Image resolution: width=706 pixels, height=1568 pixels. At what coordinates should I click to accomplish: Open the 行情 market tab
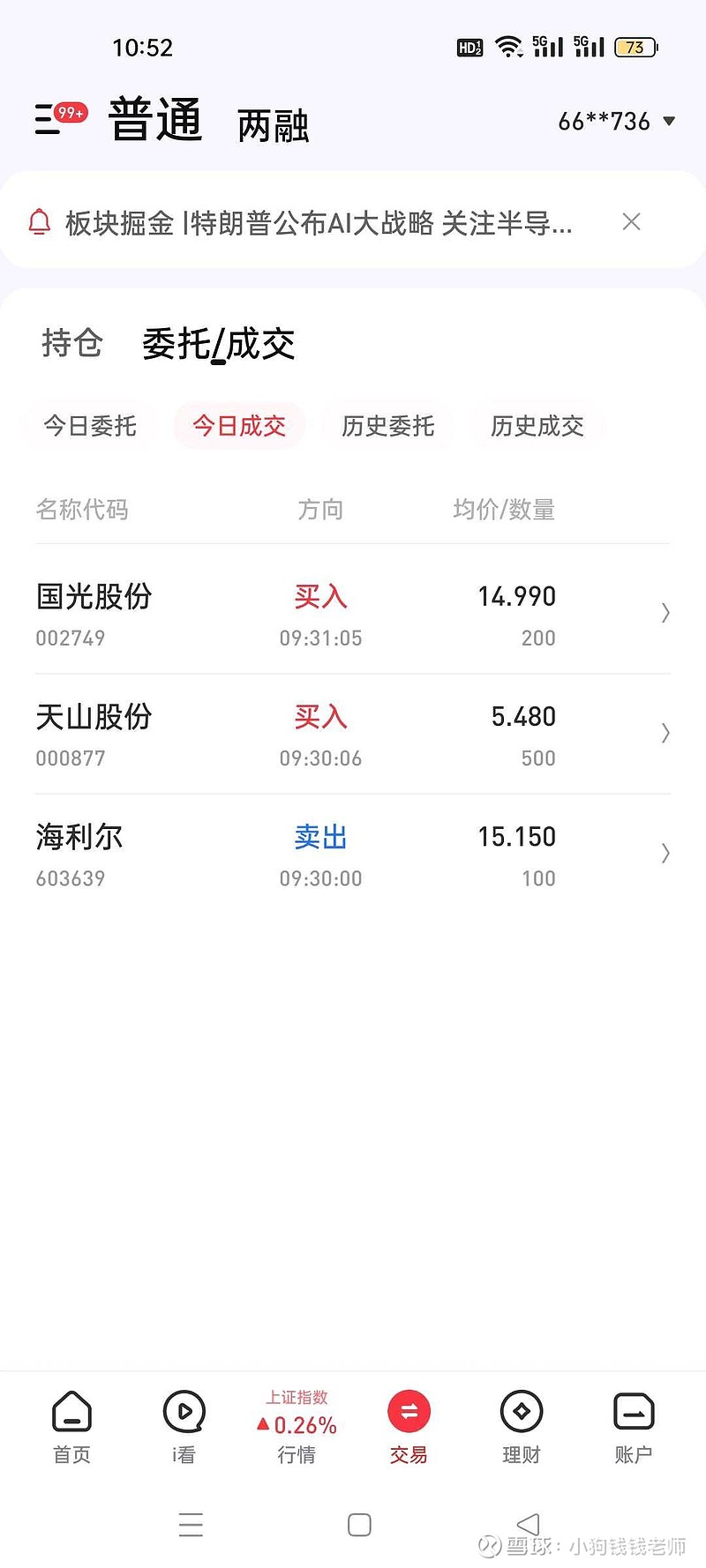tap(297, 1426)
